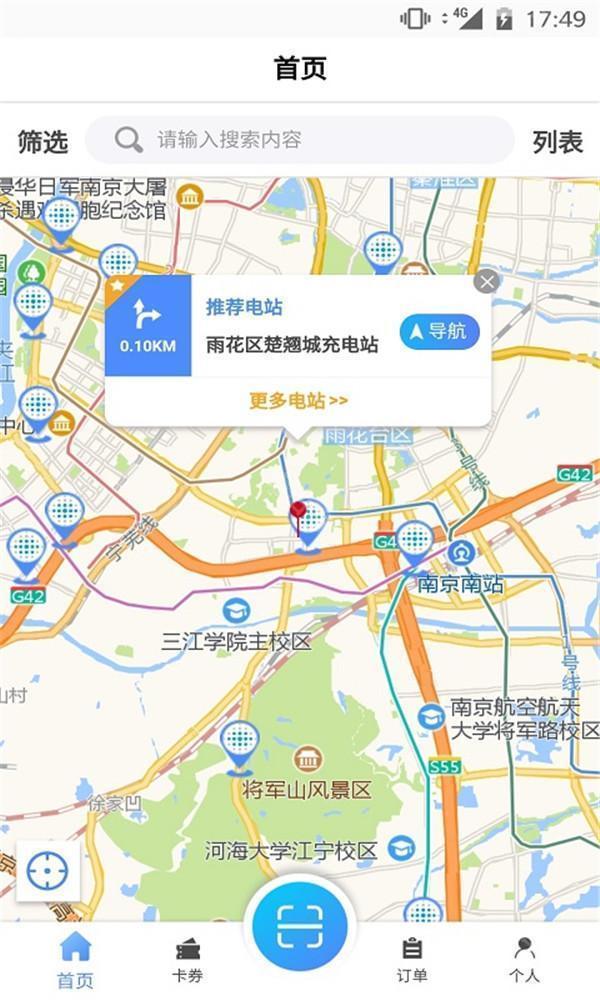Tap the search input field
600x1000 pixels.
(x=300, y=140)
